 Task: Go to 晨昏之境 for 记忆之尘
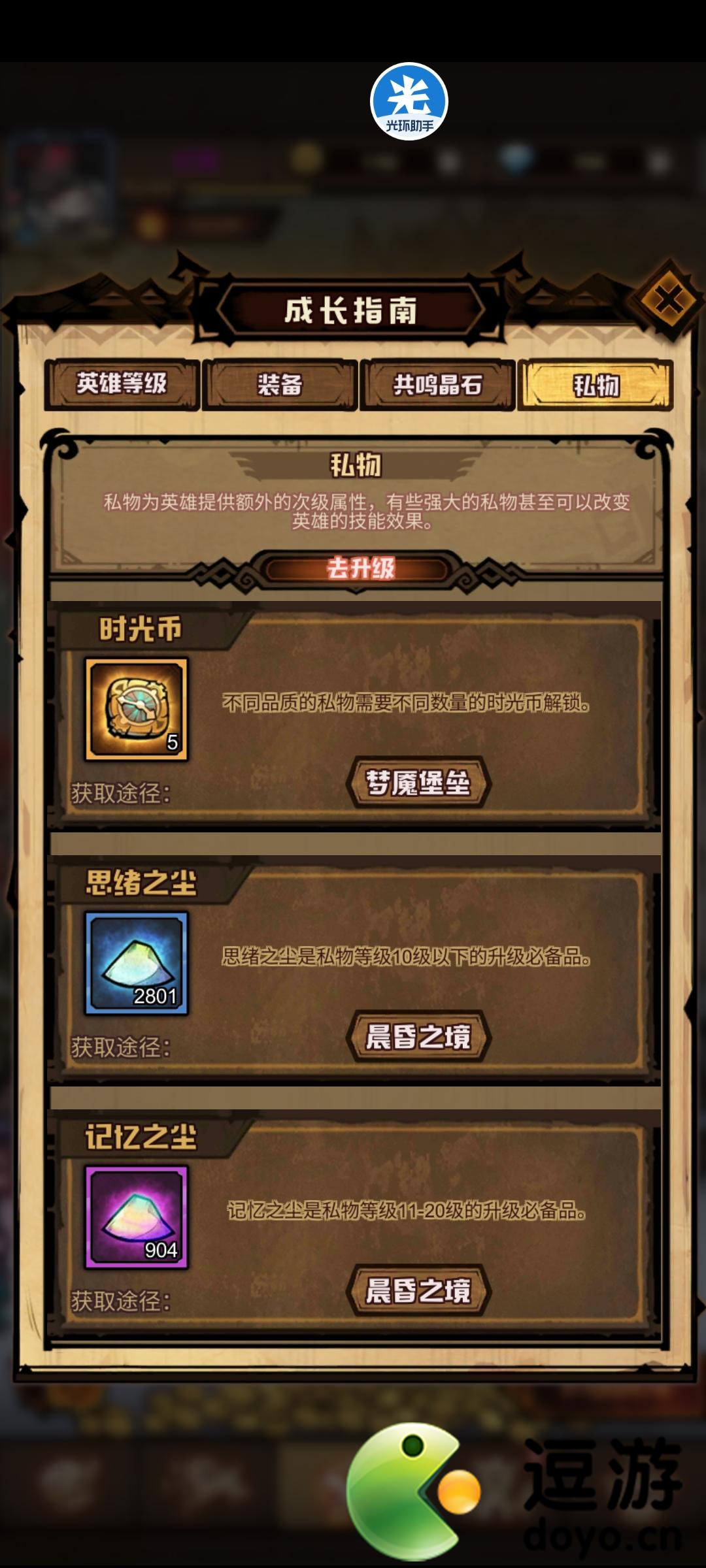point(418,1290)
